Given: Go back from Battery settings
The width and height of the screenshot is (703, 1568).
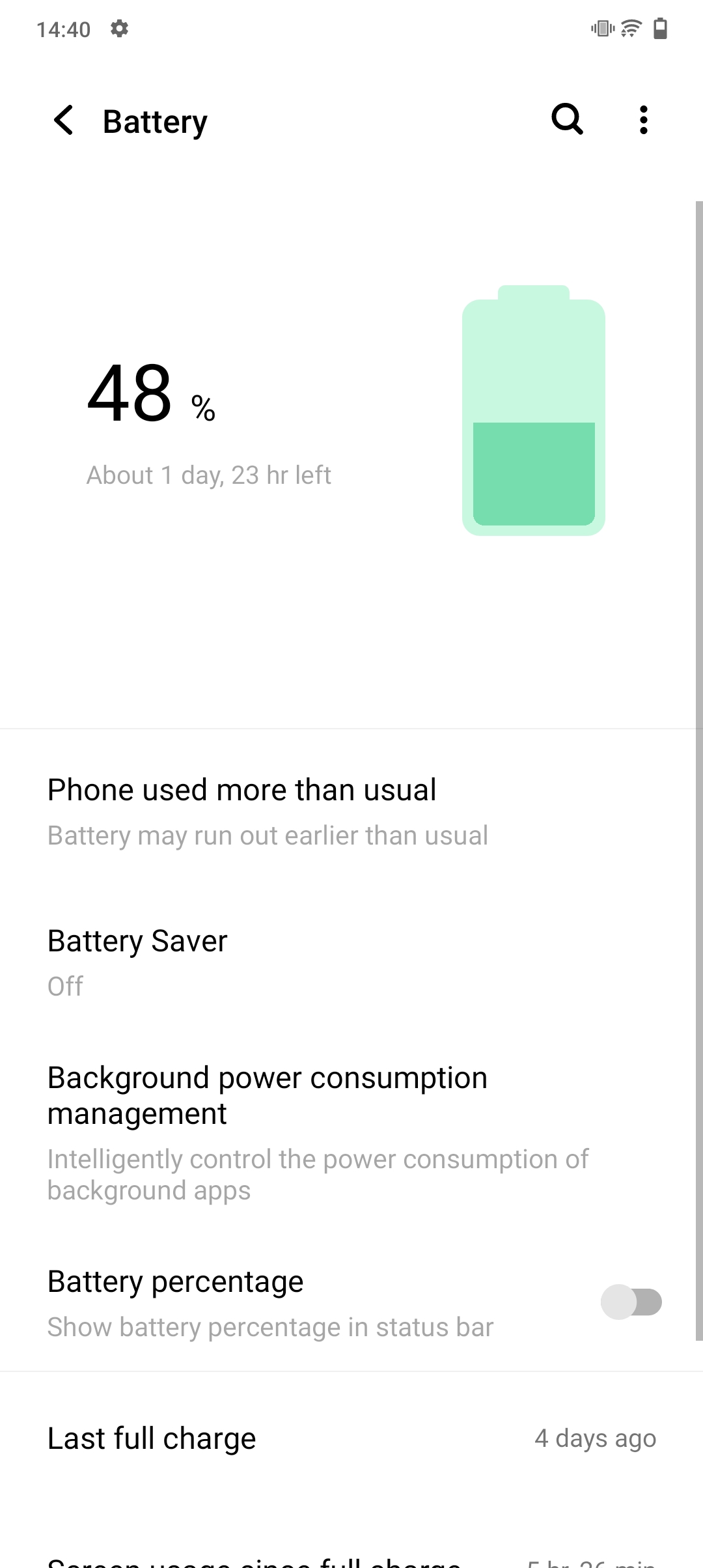Looking at the screenshot, I should pos(63,120).
